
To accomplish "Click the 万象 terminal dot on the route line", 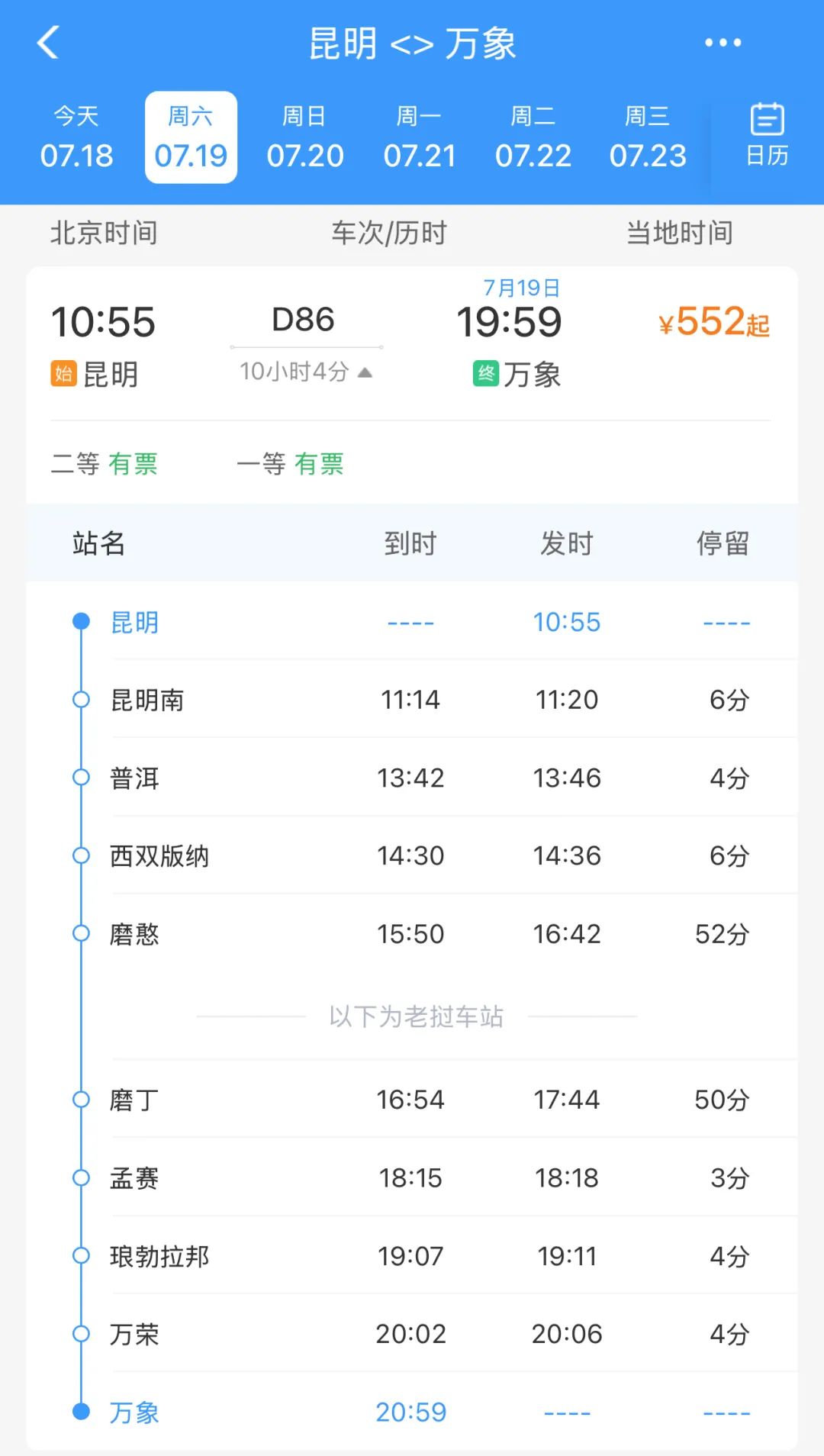I will point(79,1411).
